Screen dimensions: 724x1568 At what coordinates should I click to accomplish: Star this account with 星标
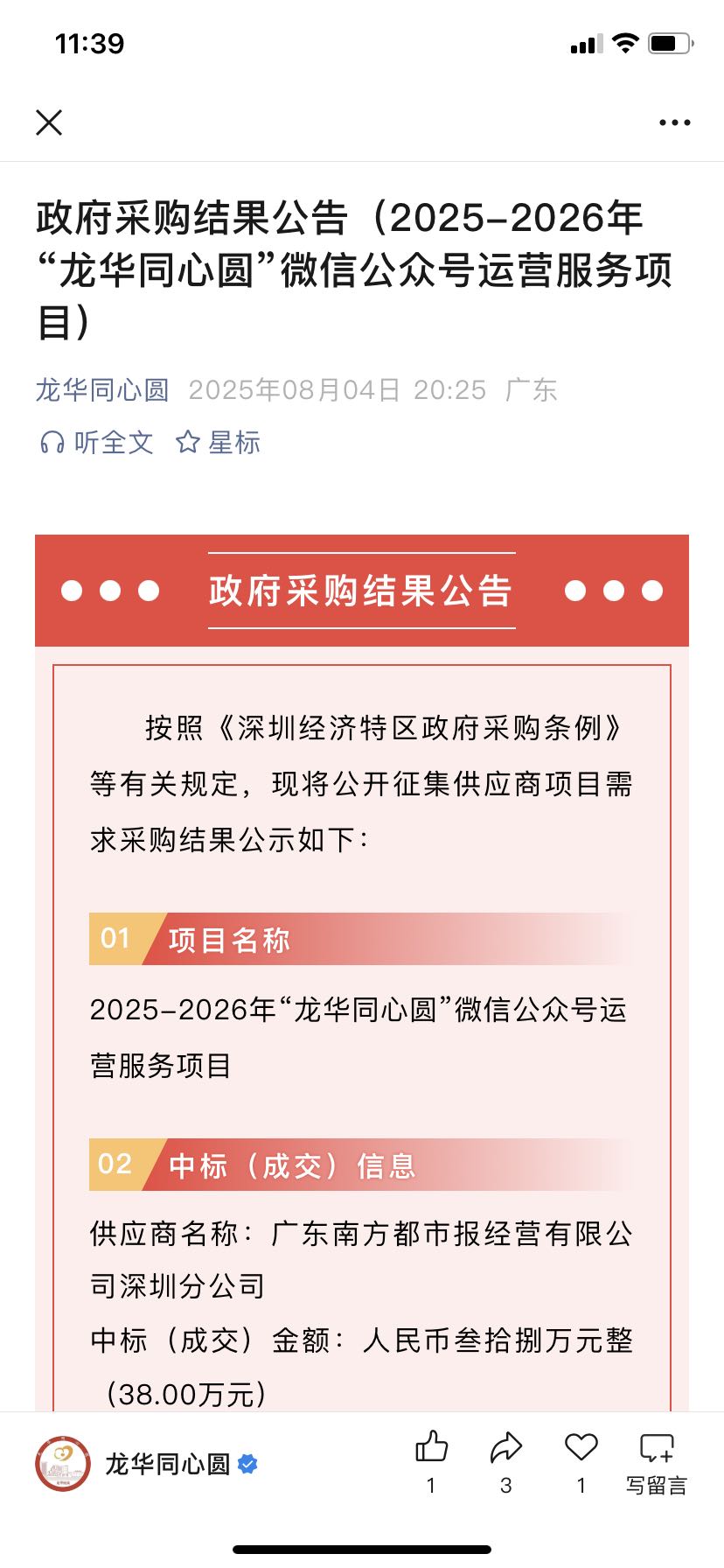[x=219, y=443]
